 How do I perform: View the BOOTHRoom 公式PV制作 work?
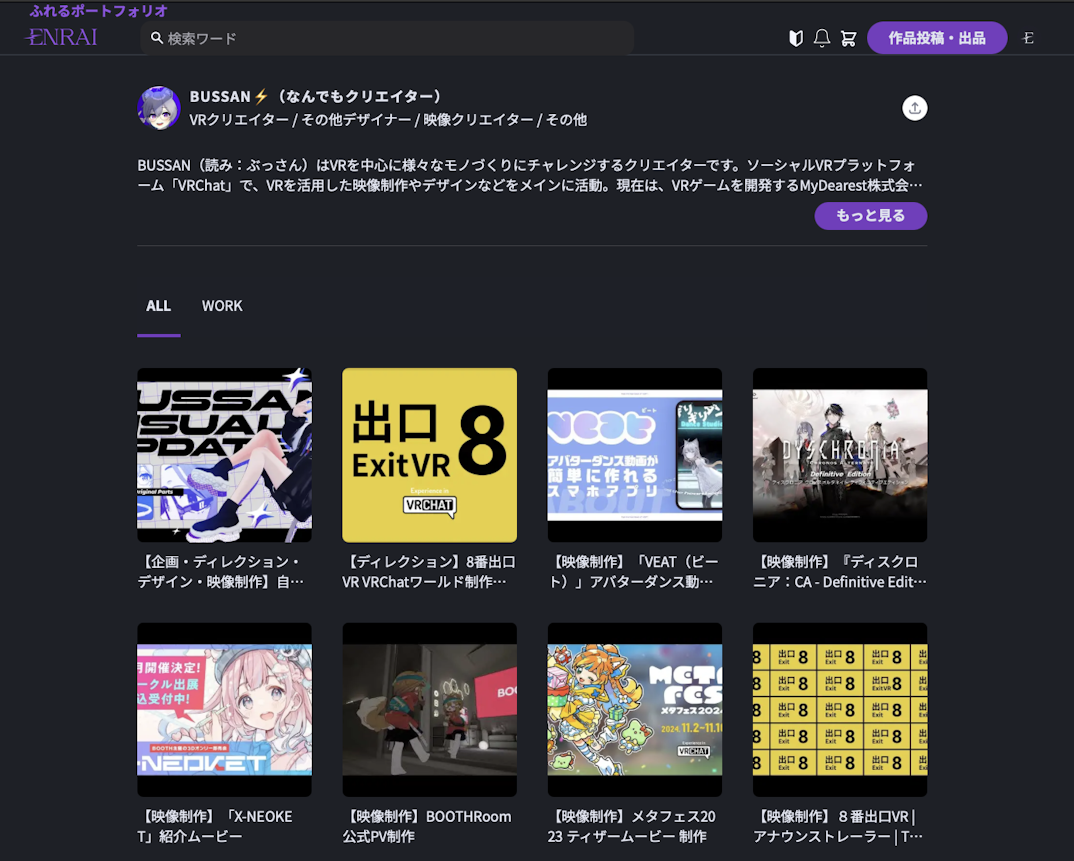(429, 710)
